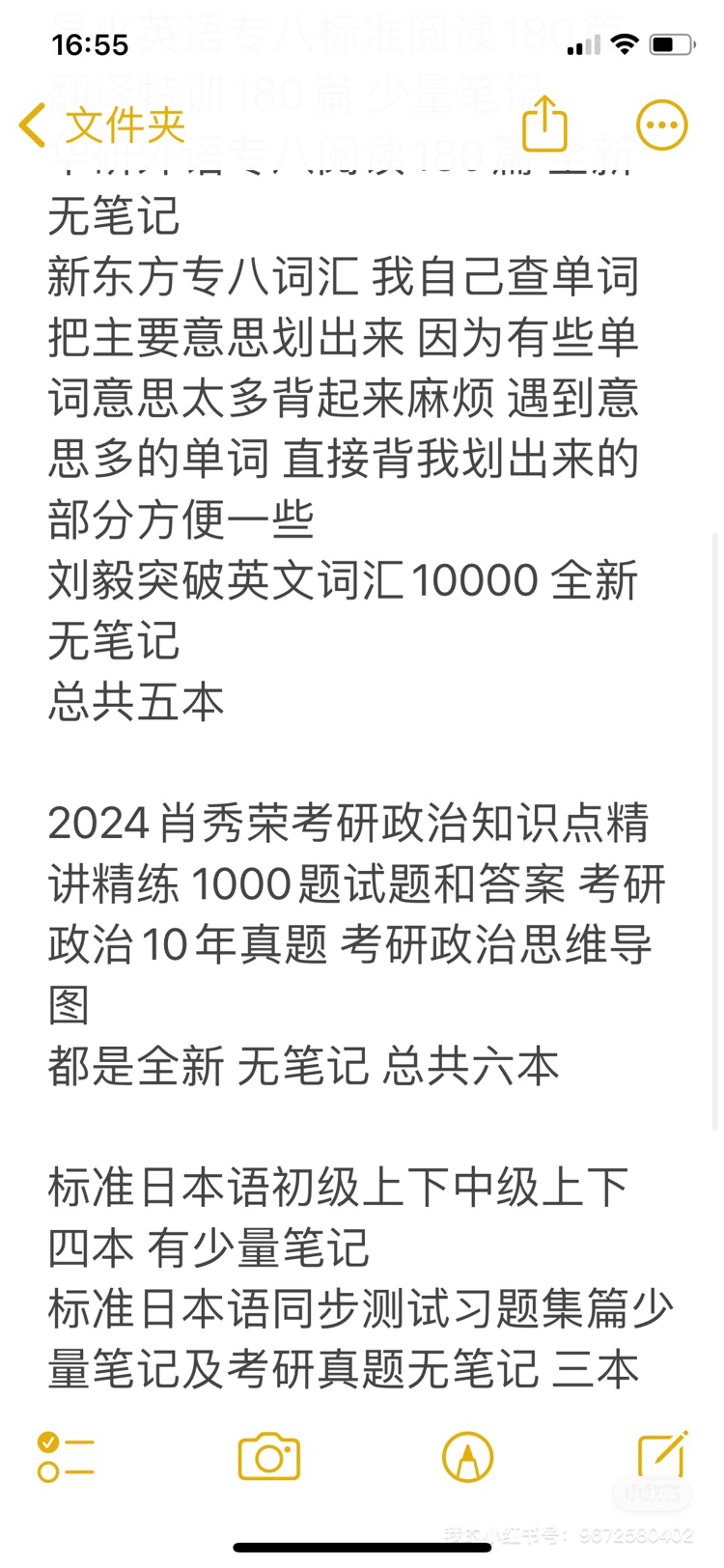724x1568 pixels.
Task: Open the more options menu
Action: click(662, 125)
